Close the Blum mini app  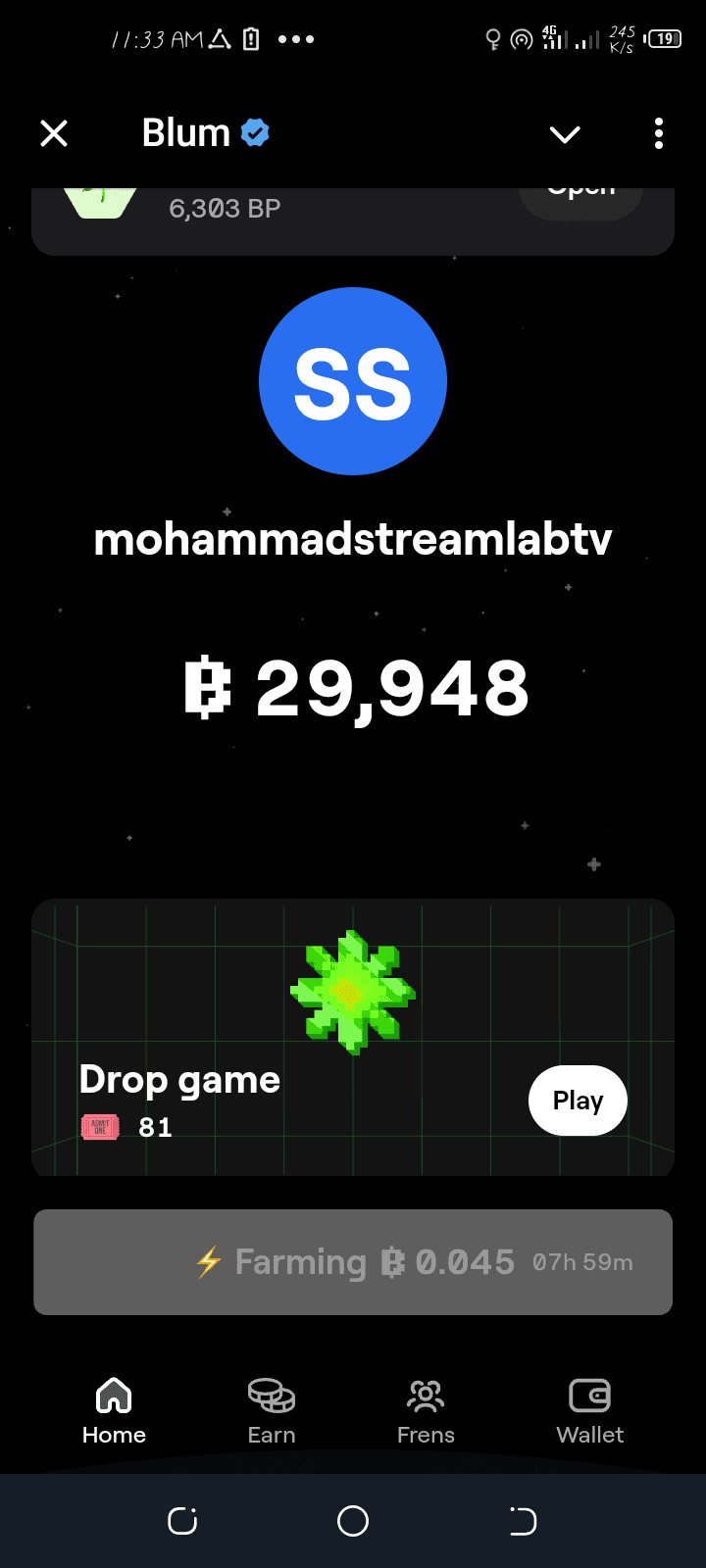coord(54,133)
